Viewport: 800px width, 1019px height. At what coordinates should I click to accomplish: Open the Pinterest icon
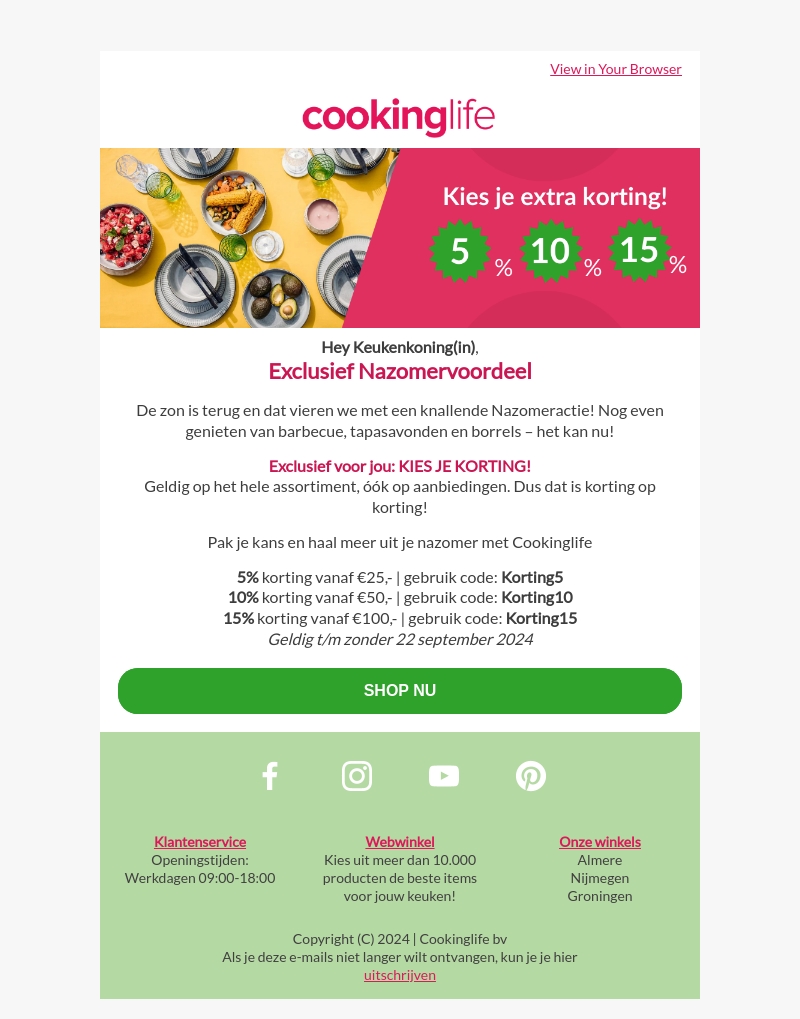tap(531, 776)
